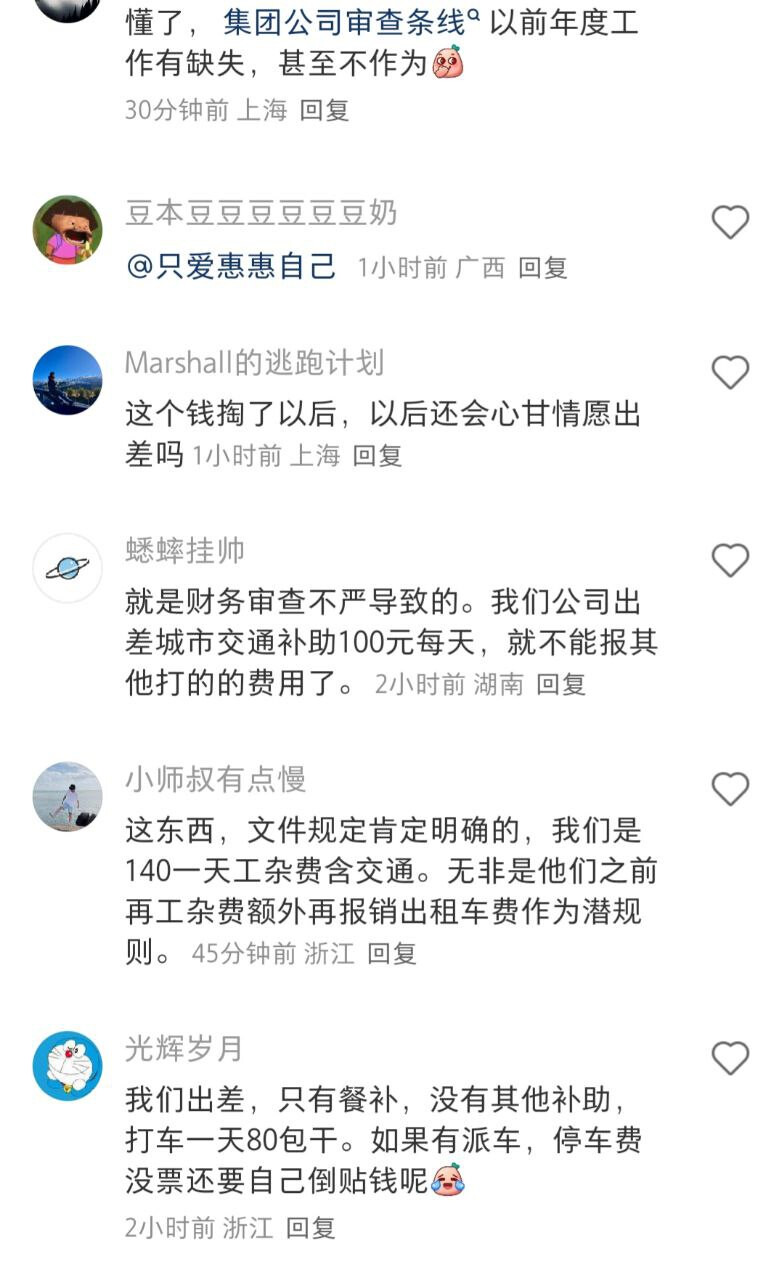This screenshot has width=771, height=1280.
Task: Reply to 豆本豆豆豆豆豆豆奶's comment
Action: (543, 268)
